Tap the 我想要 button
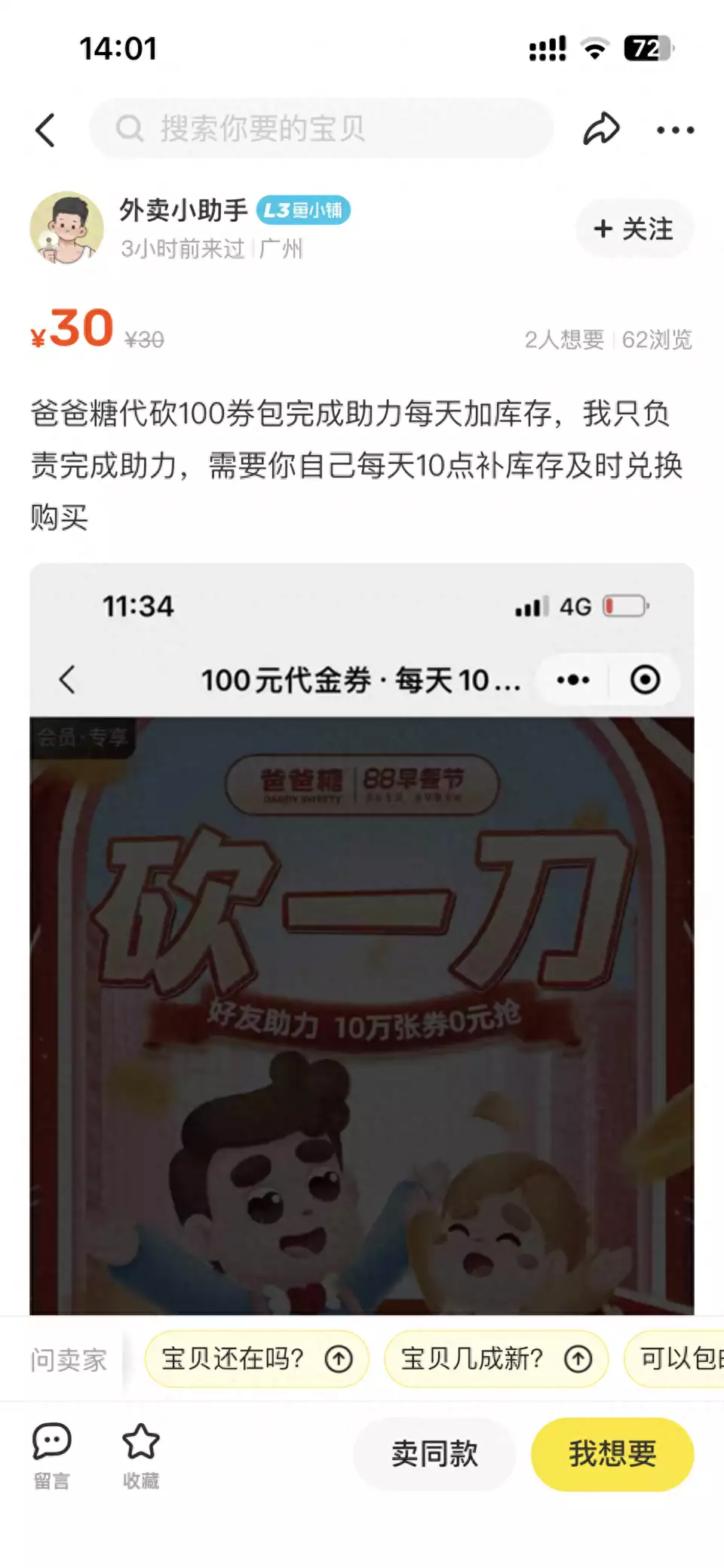This screenshot has height=1568, width=724. 612,1453
